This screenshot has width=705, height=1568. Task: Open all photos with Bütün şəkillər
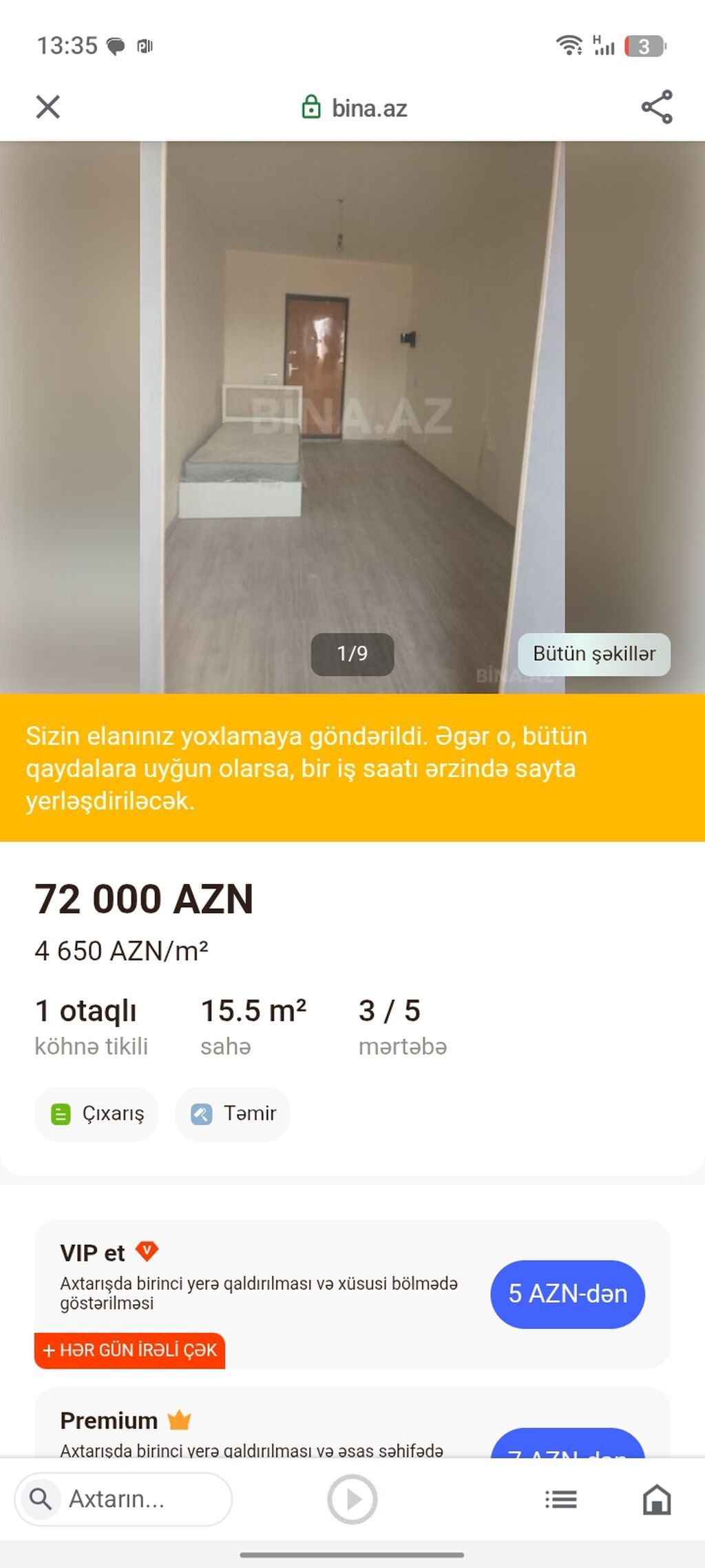point(594,654)
